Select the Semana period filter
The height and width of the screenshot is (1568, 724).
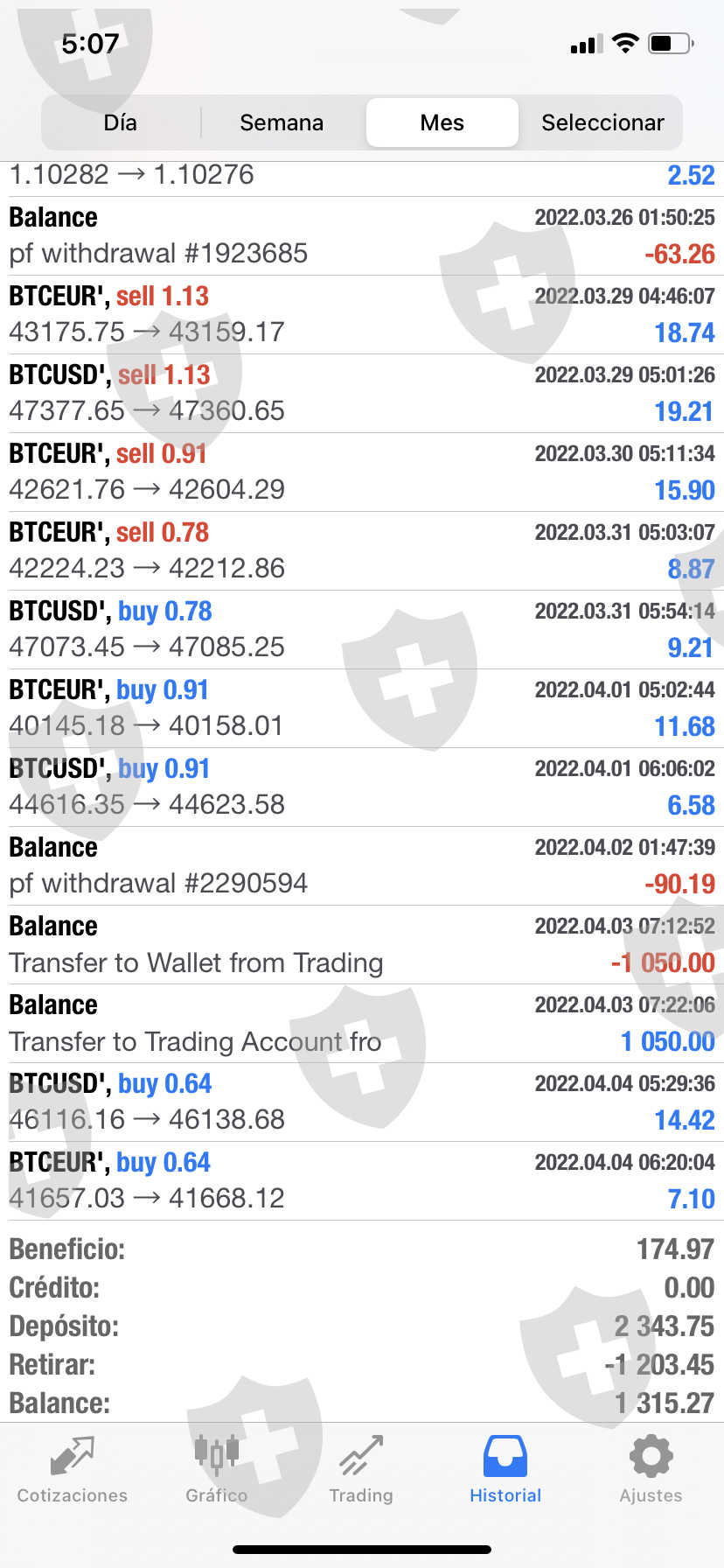point(282,122)
